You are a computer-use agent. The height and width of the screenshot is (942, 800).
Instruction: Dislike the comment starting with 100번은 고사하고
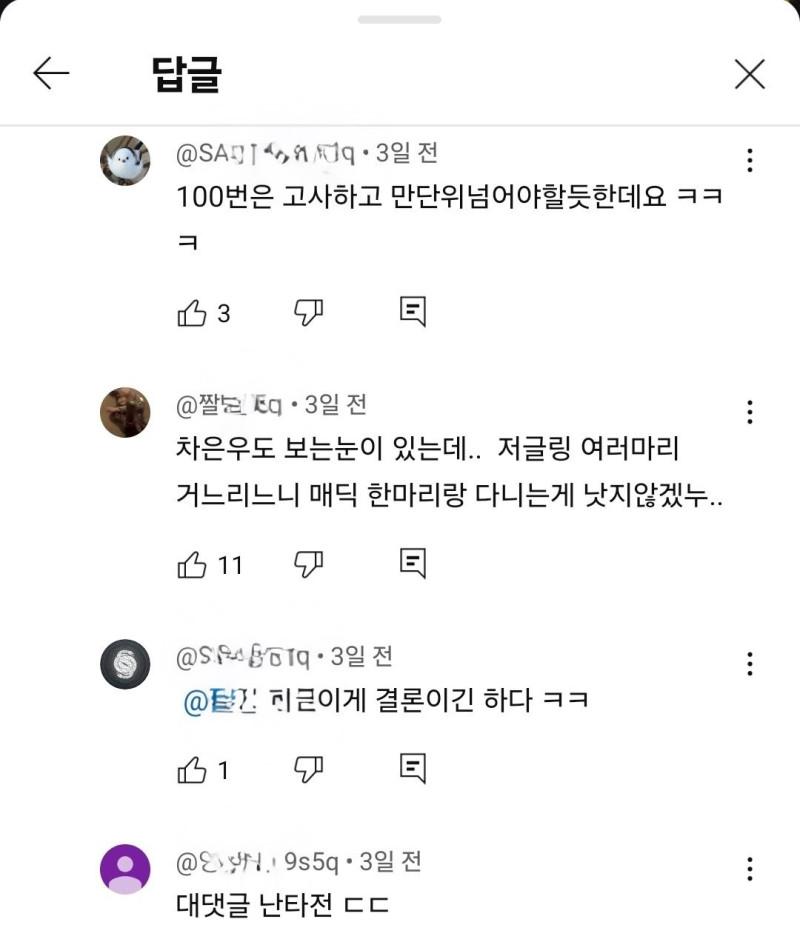pyautogui.click(x=308, y=312)
